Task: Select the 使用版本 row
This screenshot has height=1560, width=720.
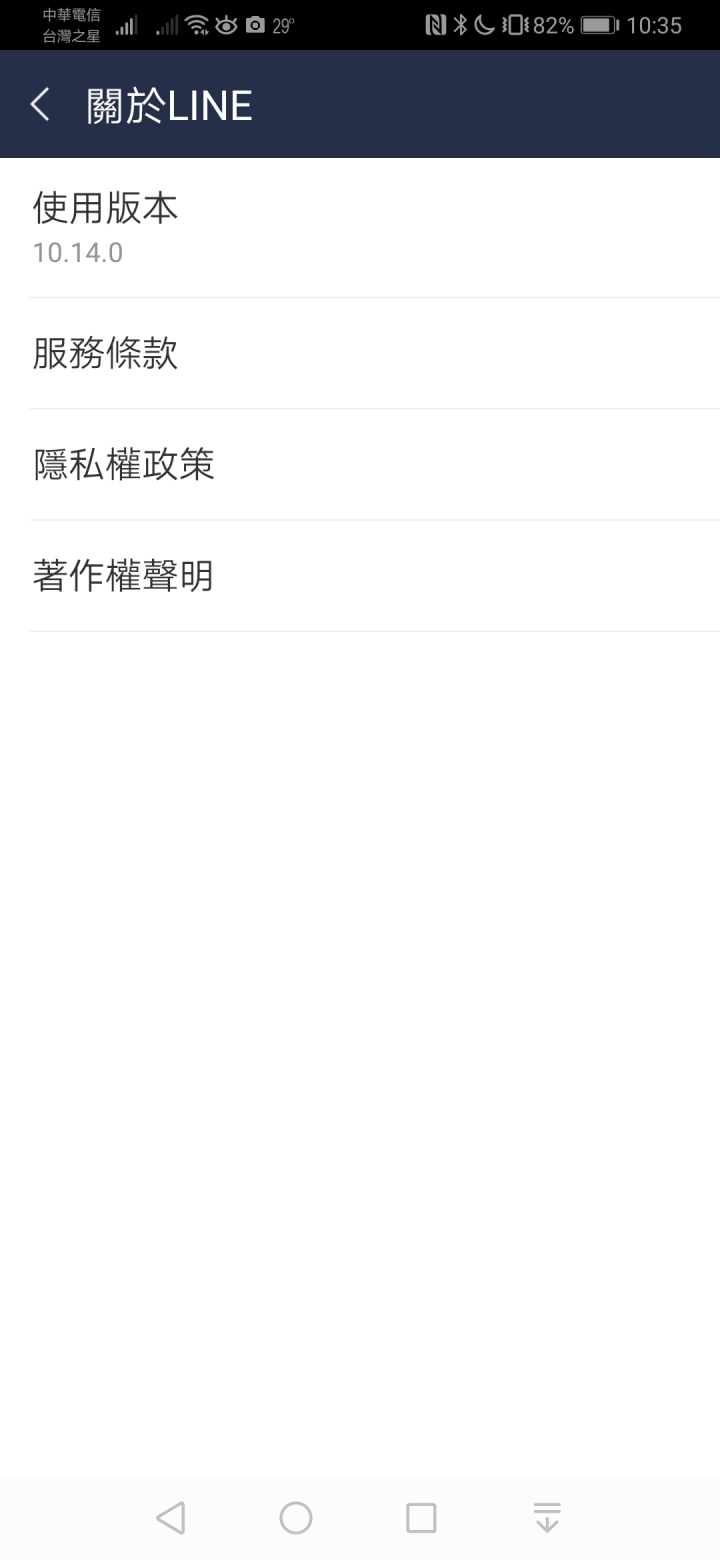Action: click(360, 228)
